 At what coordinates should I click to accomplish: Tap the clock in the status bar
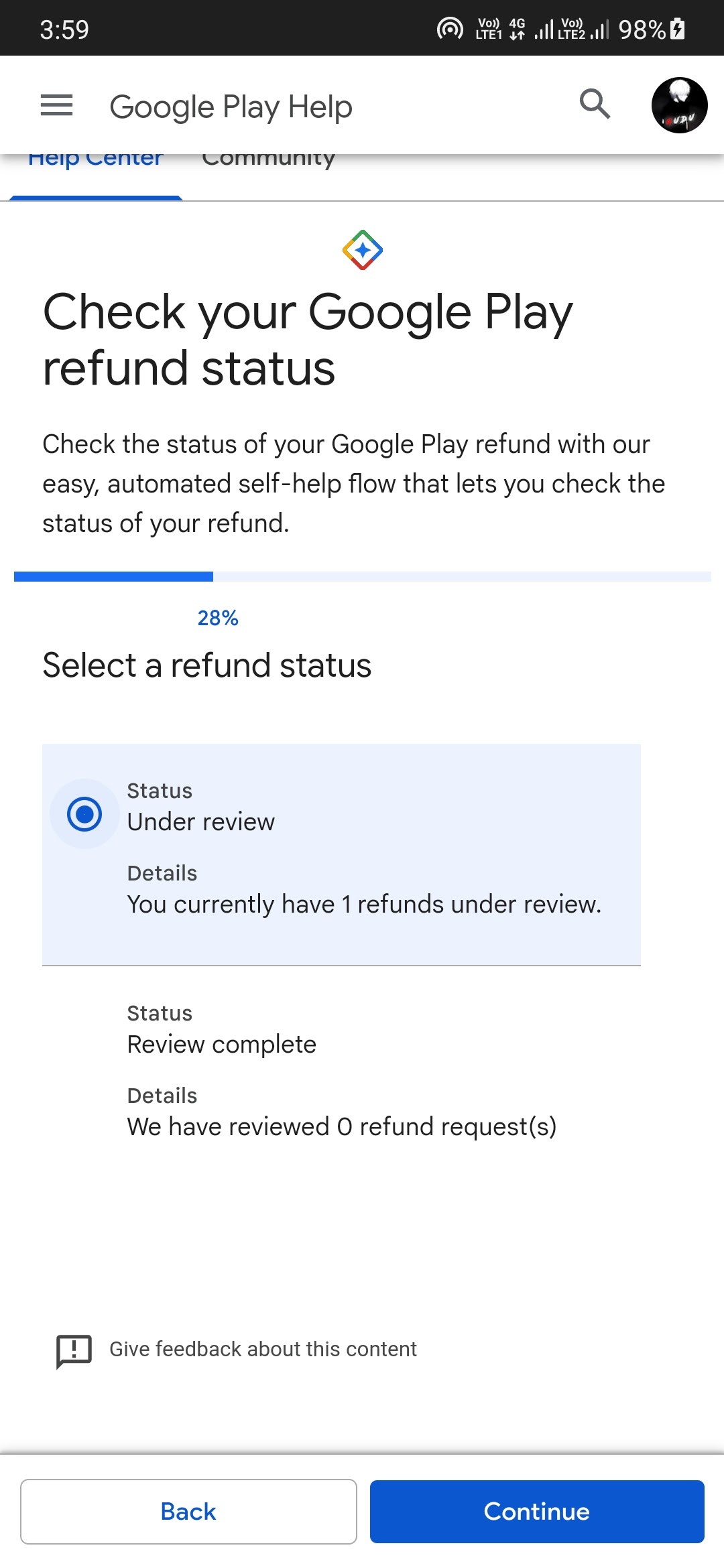pos(65,28)
